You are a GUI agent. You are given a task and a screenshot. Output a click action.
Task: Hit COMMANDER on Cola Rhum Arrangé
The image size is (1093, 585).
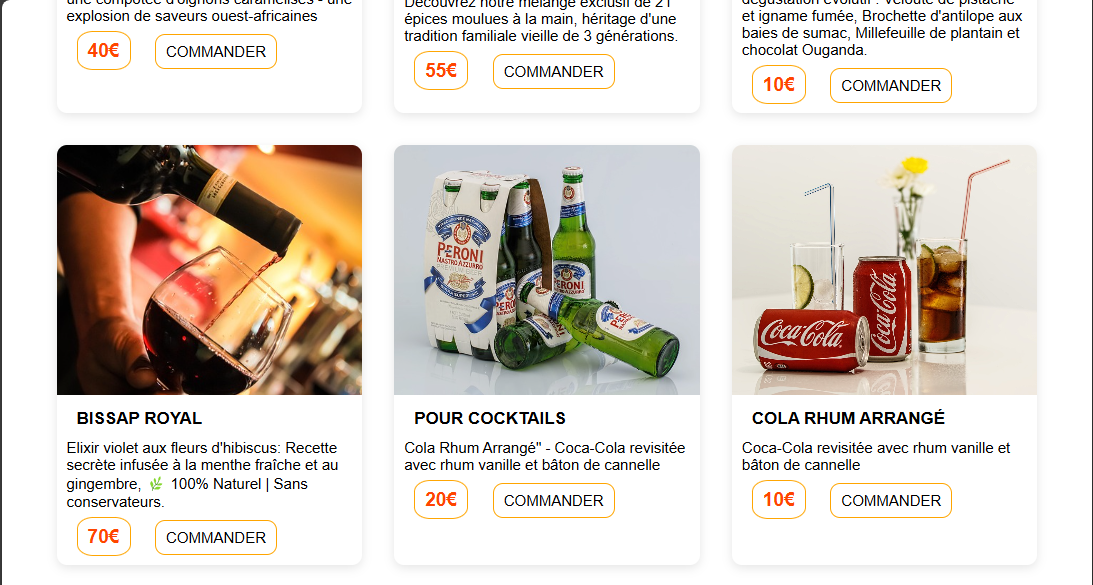tap(890, 500)
